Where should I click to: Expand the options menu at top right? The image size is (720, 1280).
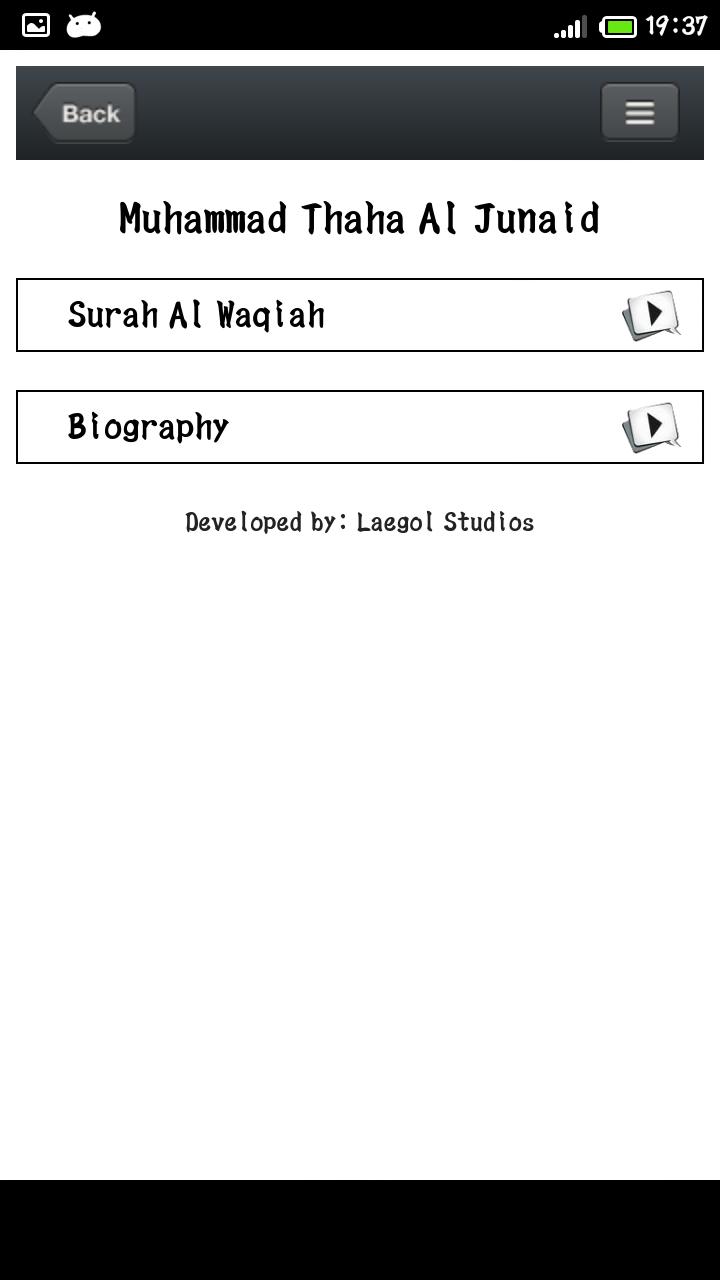639,112
